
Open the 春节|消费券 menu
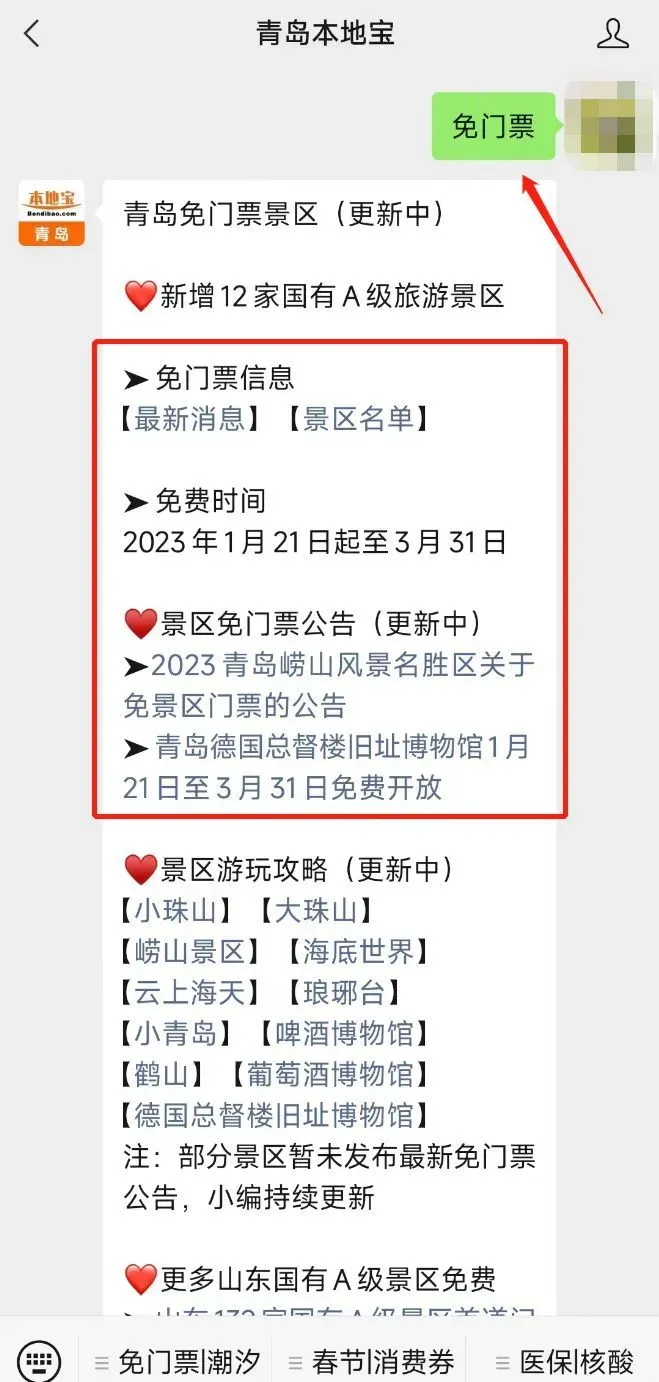372,1362
